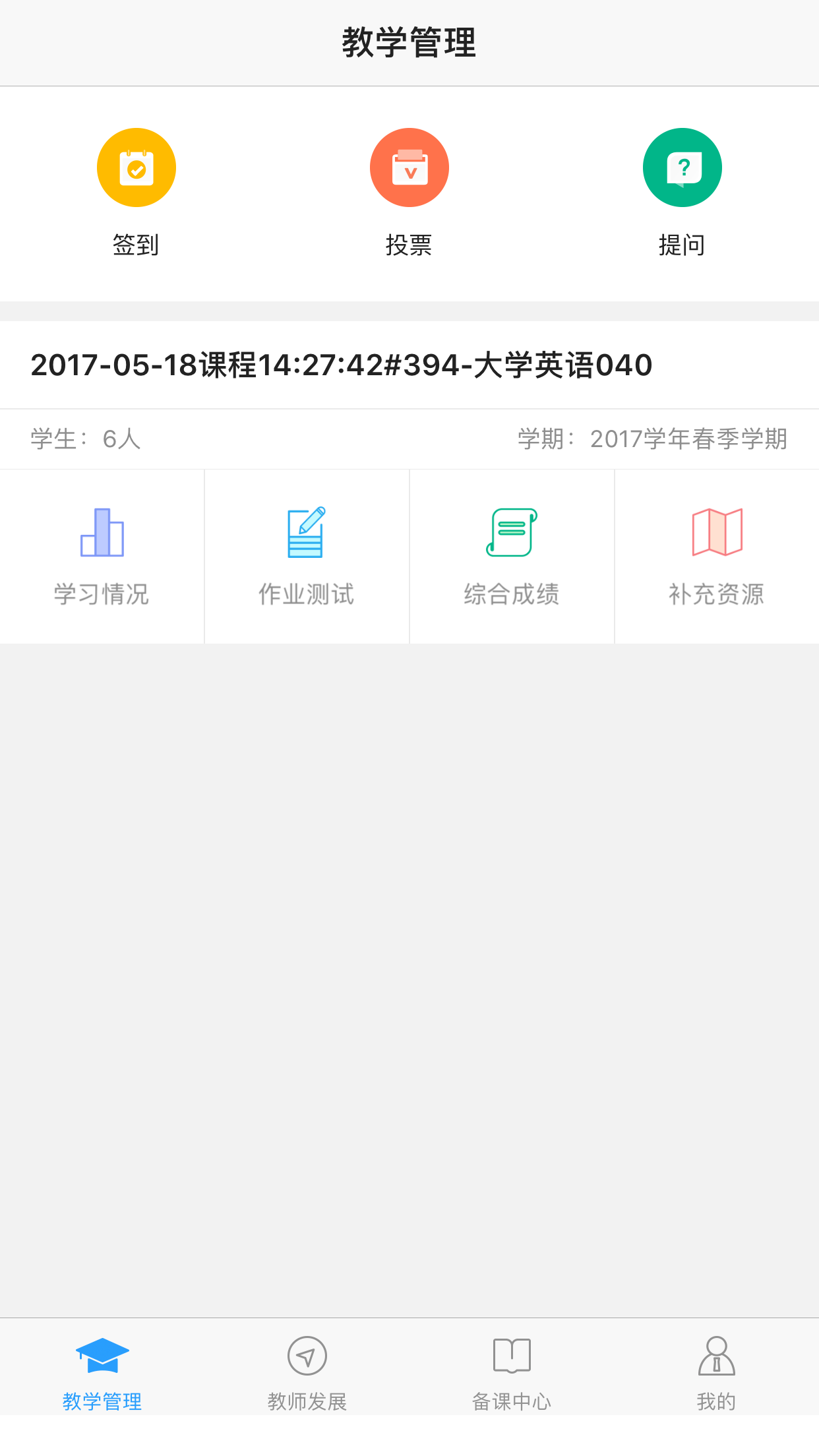Open 学习情况 study statistics
The width and height of the screenshot is (819, 1456).
(x=102, y=556)
